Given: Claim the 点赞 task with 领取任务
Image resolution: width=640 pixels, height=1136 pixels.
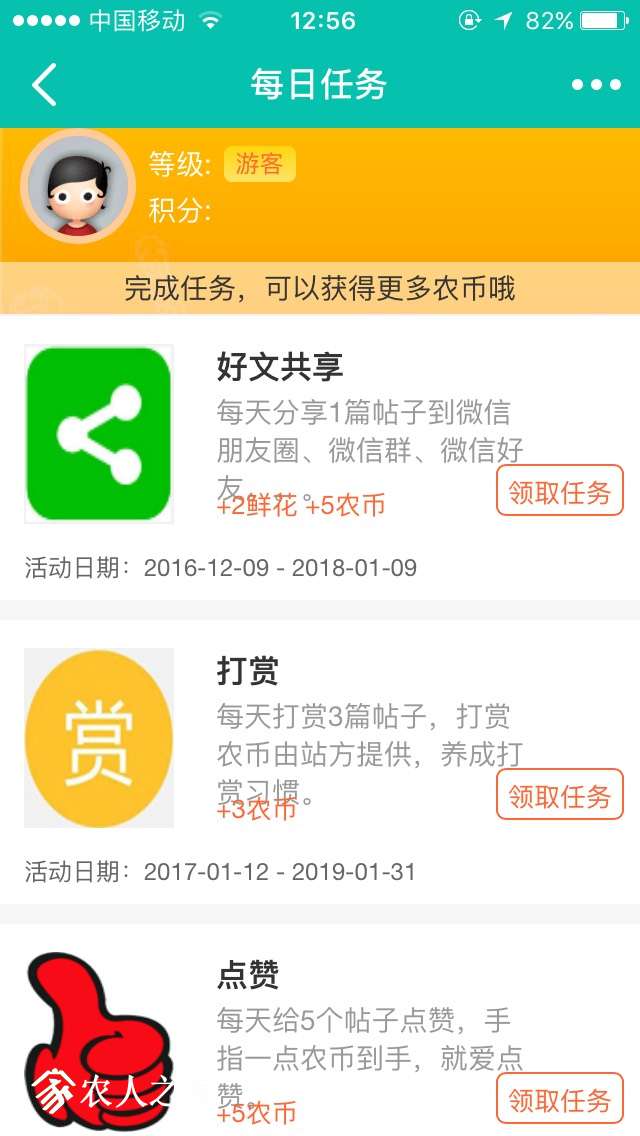Looking at the screenshot, I should (559, 1099).
